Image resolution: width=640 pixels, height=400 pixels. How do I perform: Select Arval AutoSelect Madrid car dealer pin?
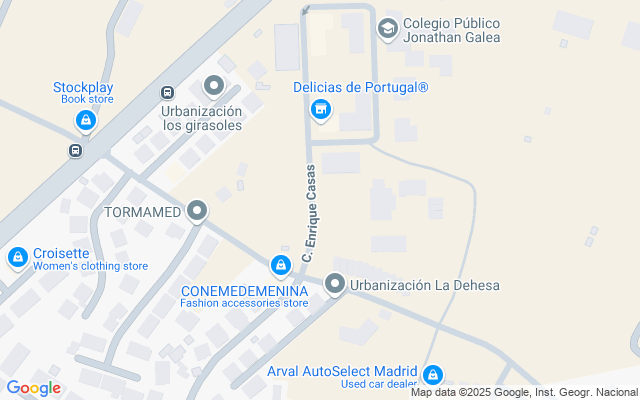click(432, 376)
